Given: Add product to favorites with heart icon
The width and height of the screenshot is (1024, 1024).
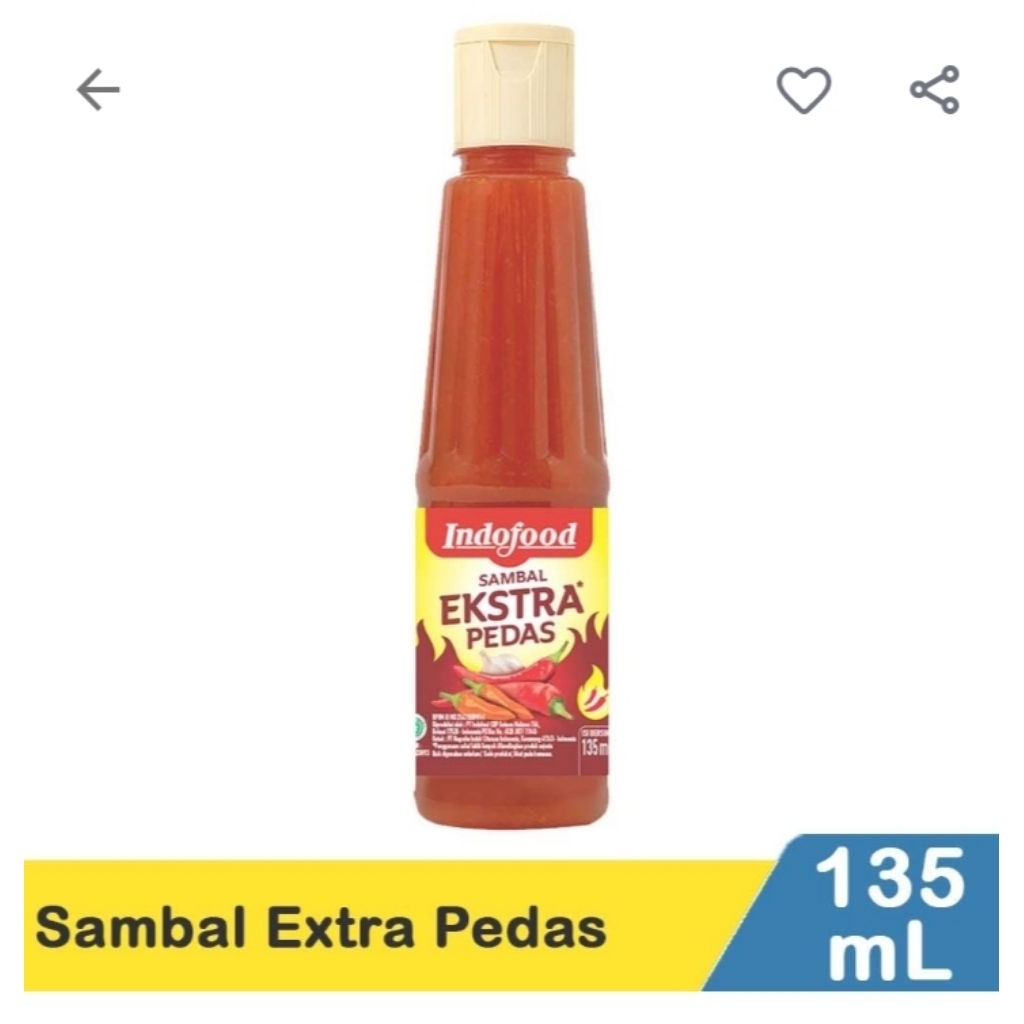Looking at the screenshot, I should point(804,90).
